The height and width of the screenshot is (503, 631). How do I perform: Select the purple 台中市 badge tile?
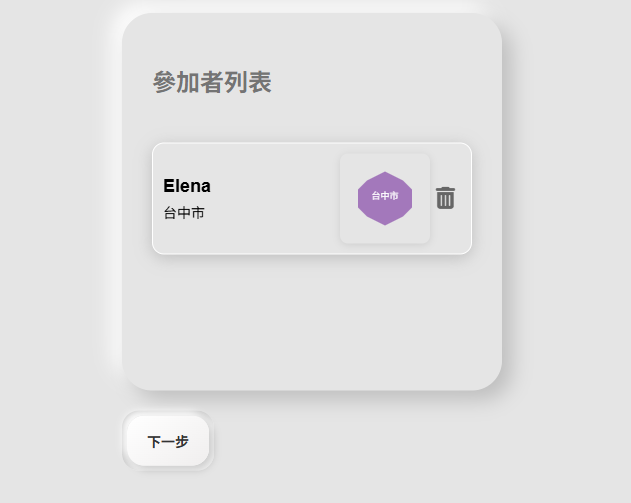385,198
